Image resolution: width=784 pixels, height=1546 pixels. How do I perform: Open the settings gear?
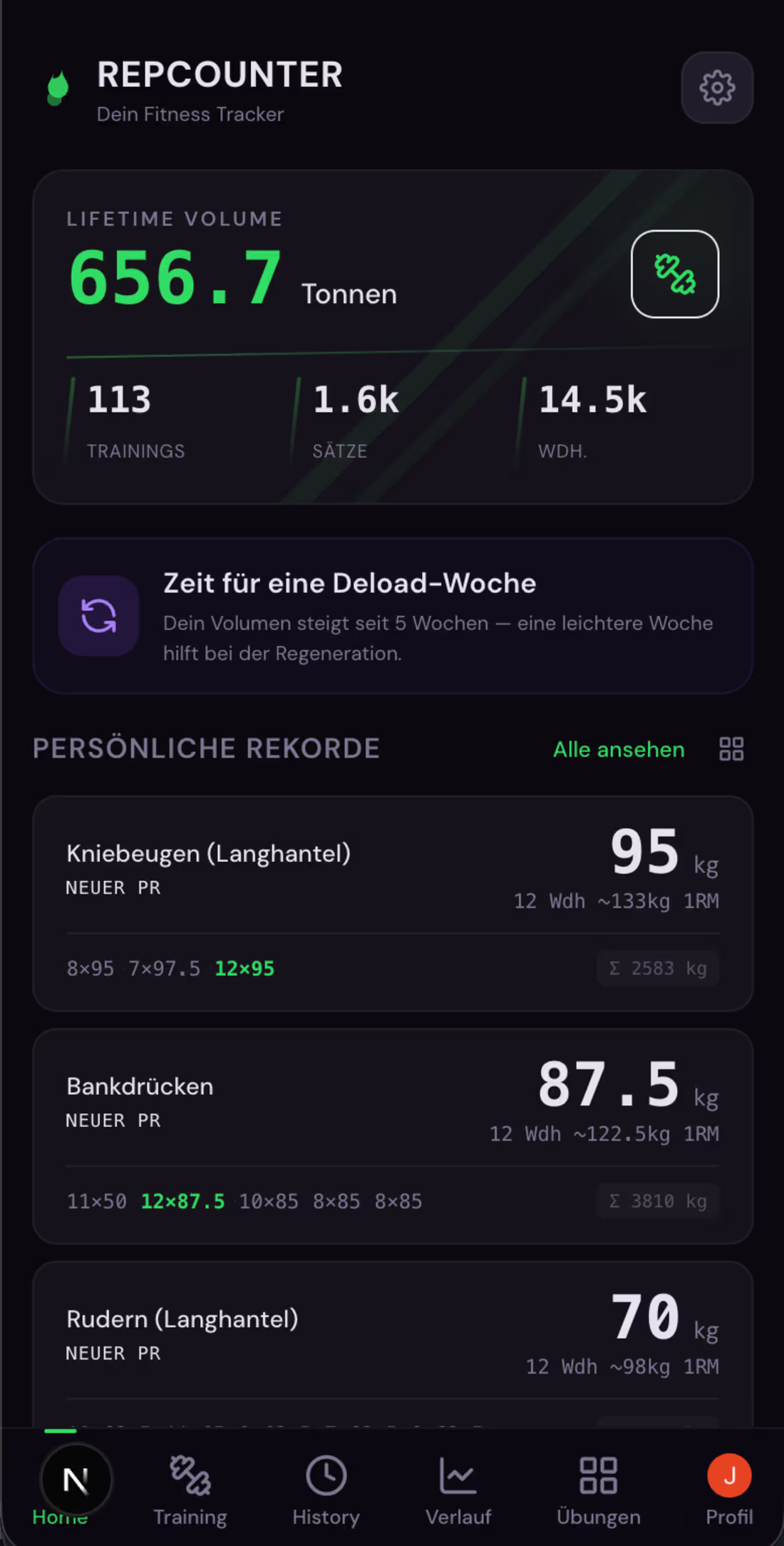(x=716, y=88)
